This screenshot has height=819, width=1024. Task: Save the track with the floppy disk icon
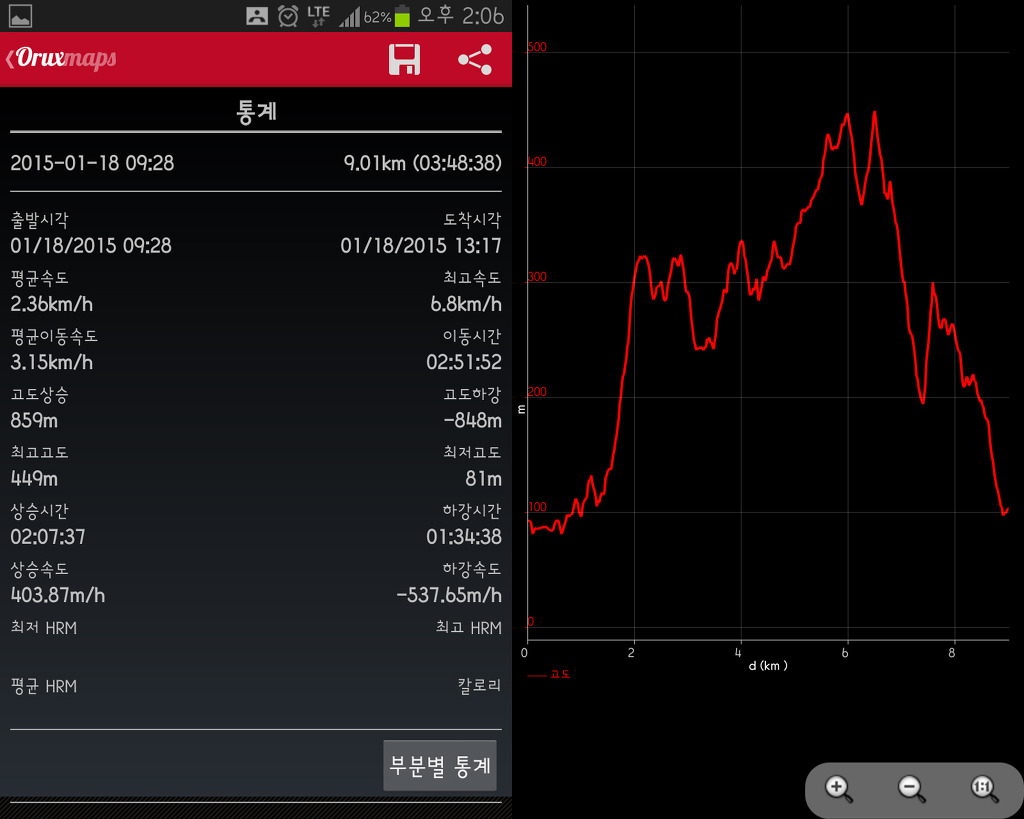point(404,60)
